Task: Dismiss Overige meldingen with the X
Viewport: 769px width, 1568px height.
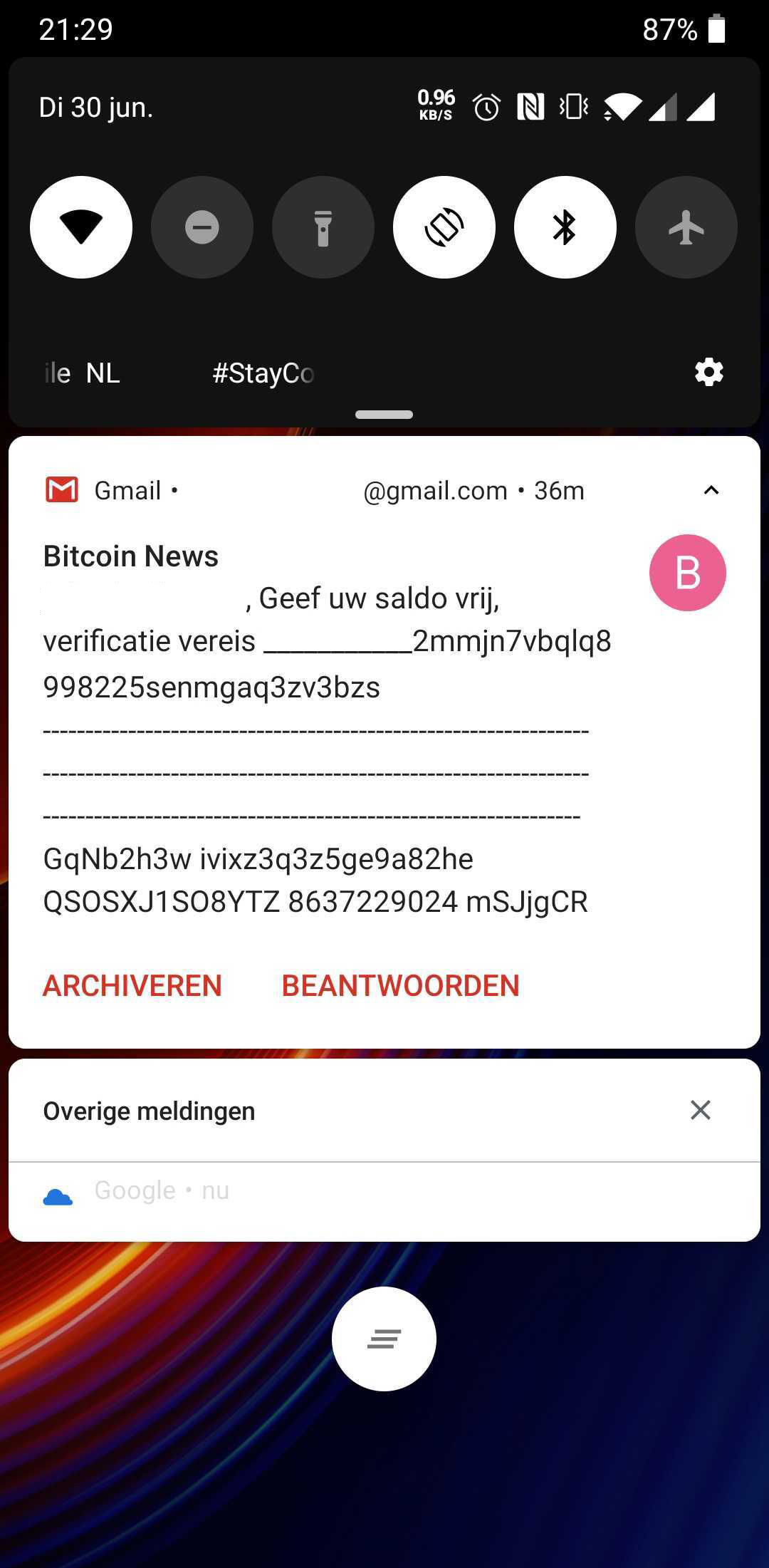Action: pyautogui.click(x=701, y=1110)
